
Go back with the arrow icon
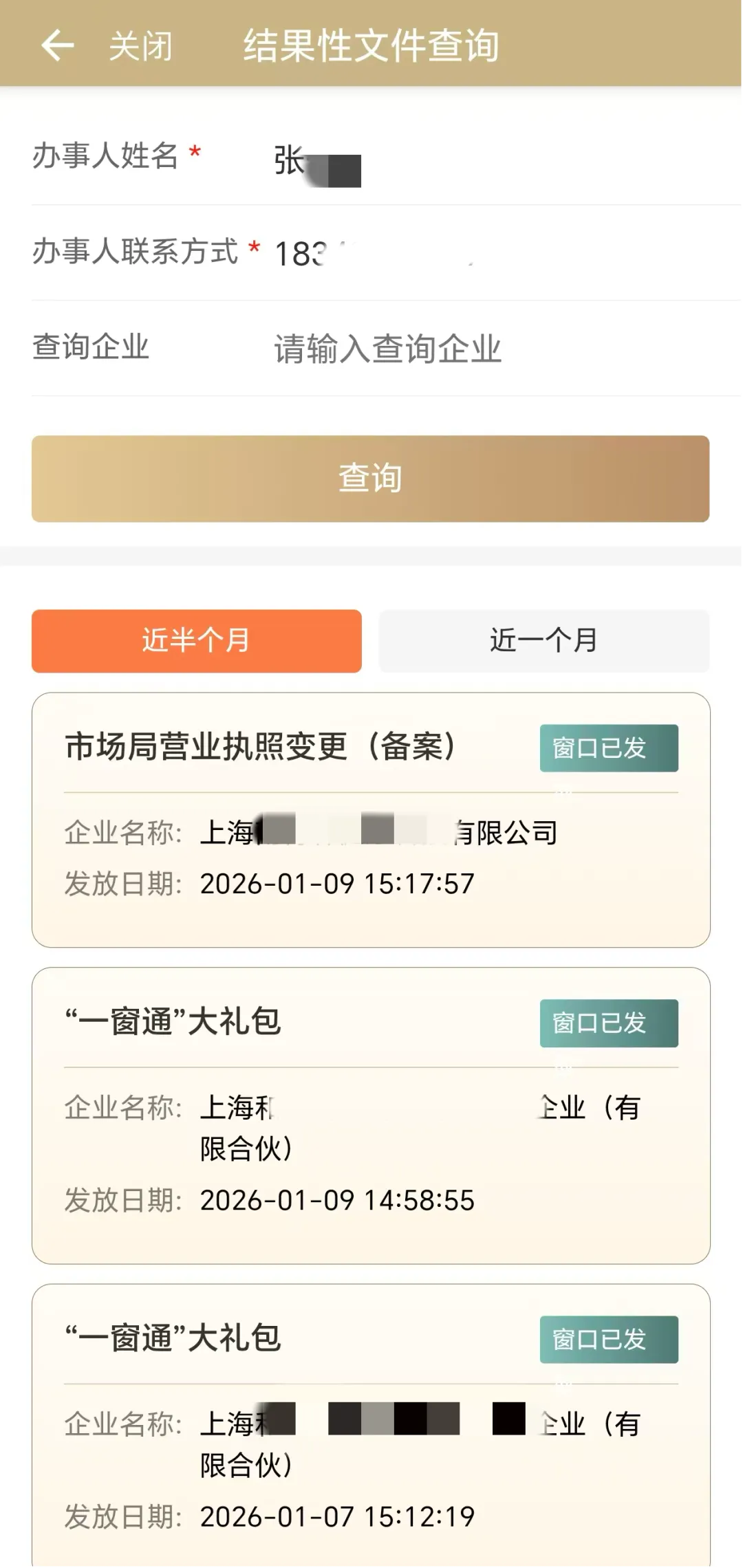pyautogui.click(x=58, y=45)
